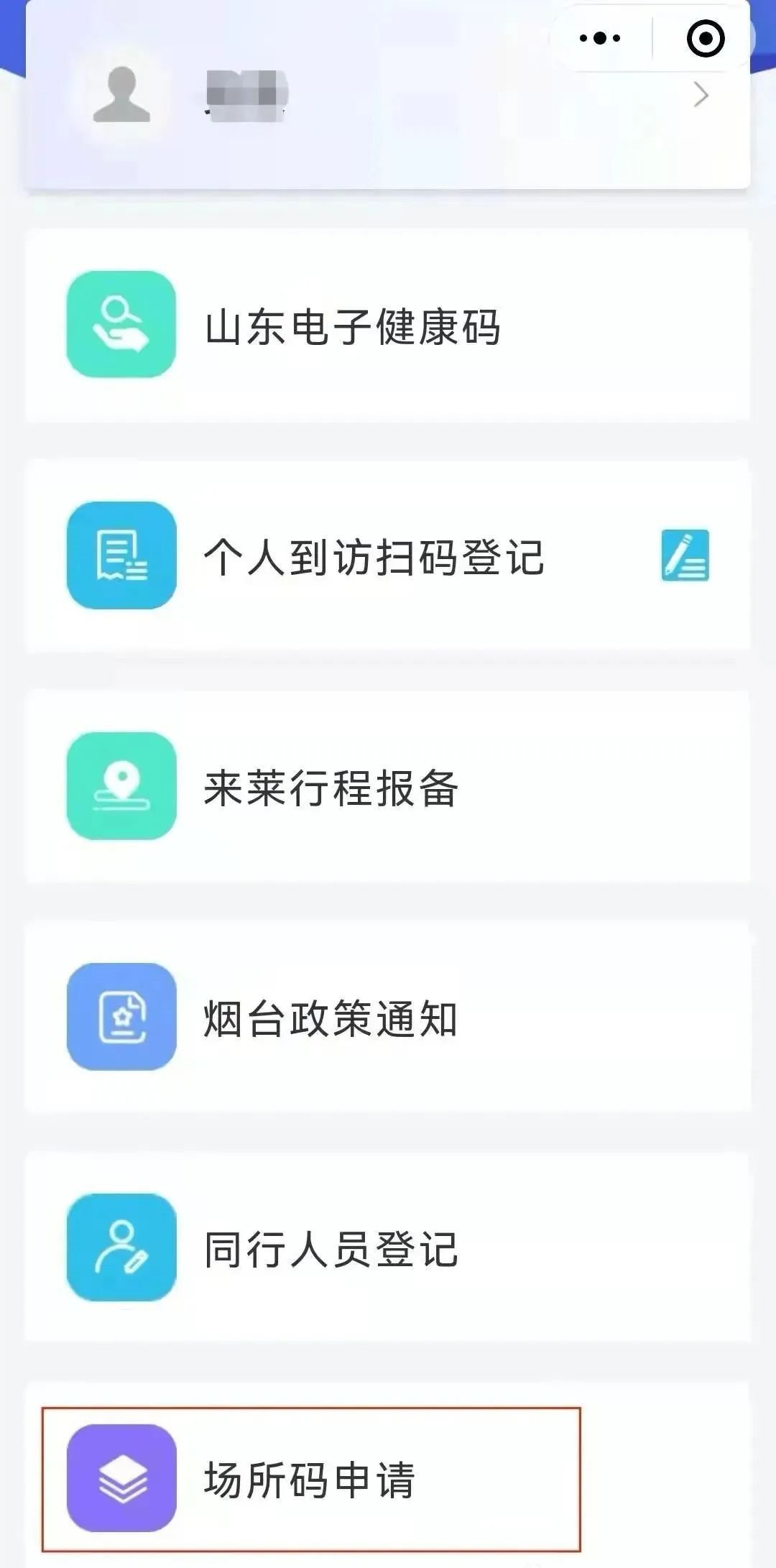776x1568 pixels.
Task: Open 山东电子健康码
Action: point(388,325)
